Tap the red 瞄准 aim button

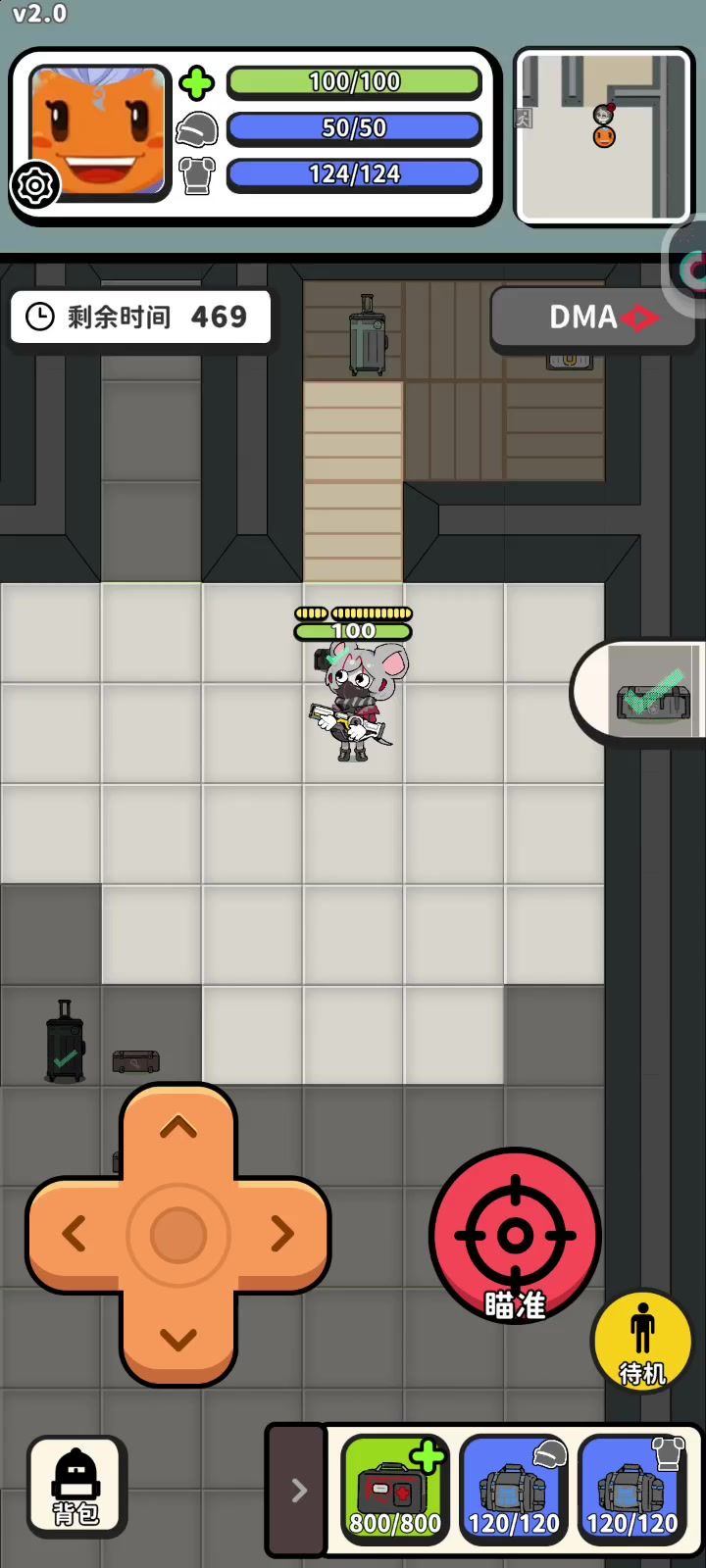click(x=515, y=1237)
